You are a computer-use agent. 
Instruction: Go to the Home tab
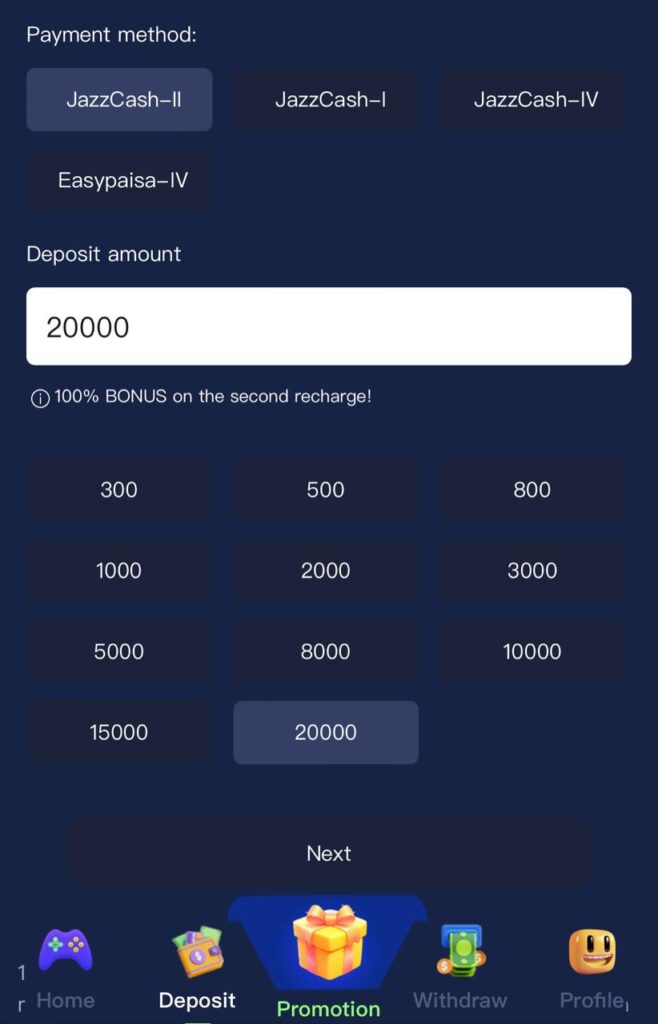pos(66,968)
